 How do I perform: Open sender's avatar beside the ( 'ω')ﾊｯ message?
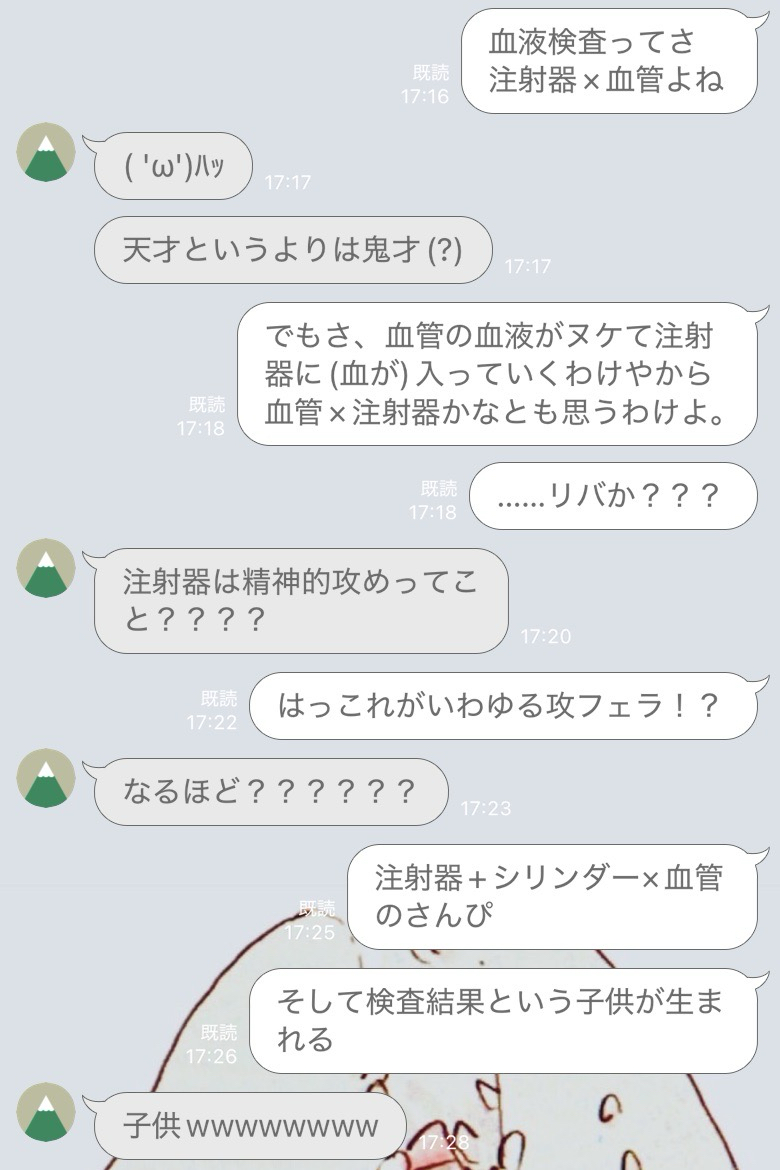tap(47, 152)
